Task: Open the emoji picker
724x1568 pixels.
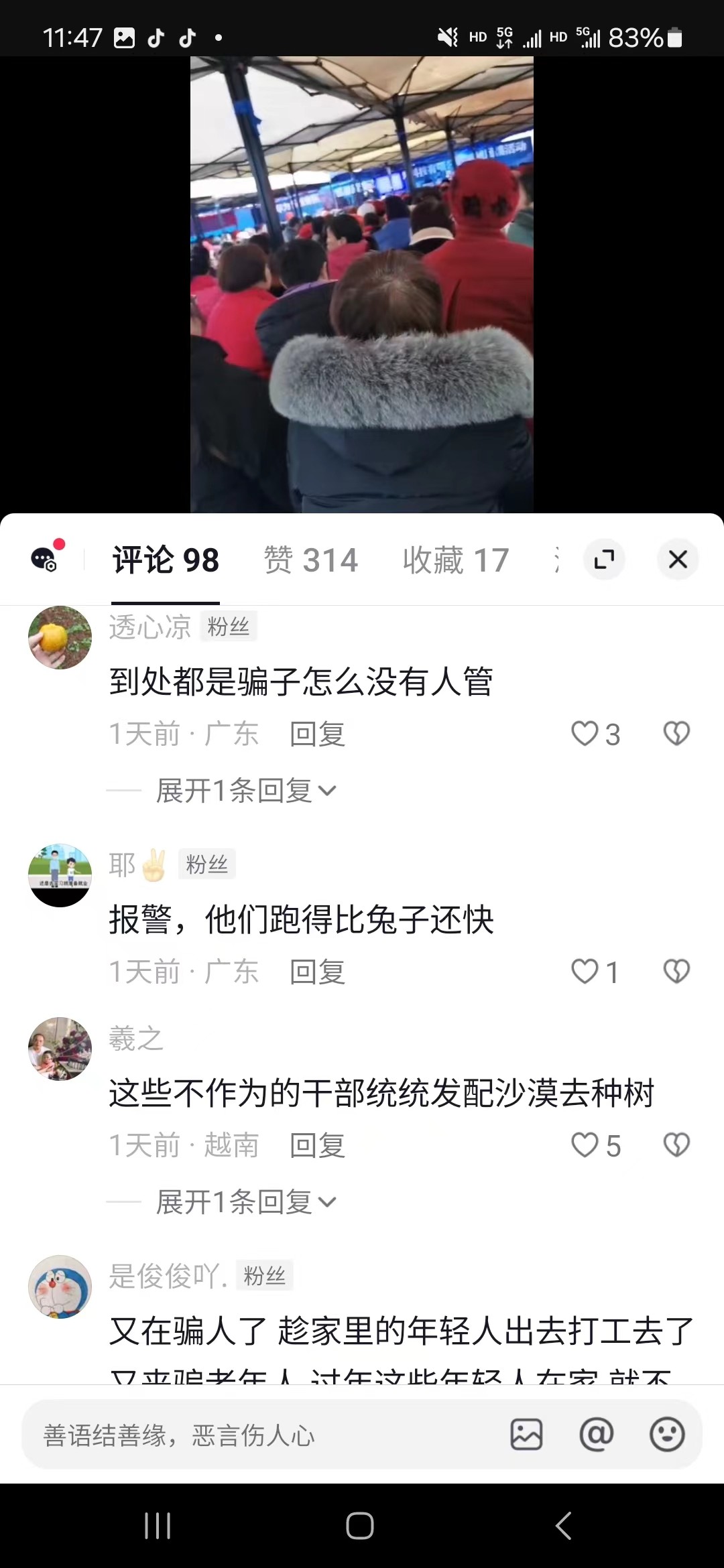Action: pyautogui.click(x=667, y=1435)
